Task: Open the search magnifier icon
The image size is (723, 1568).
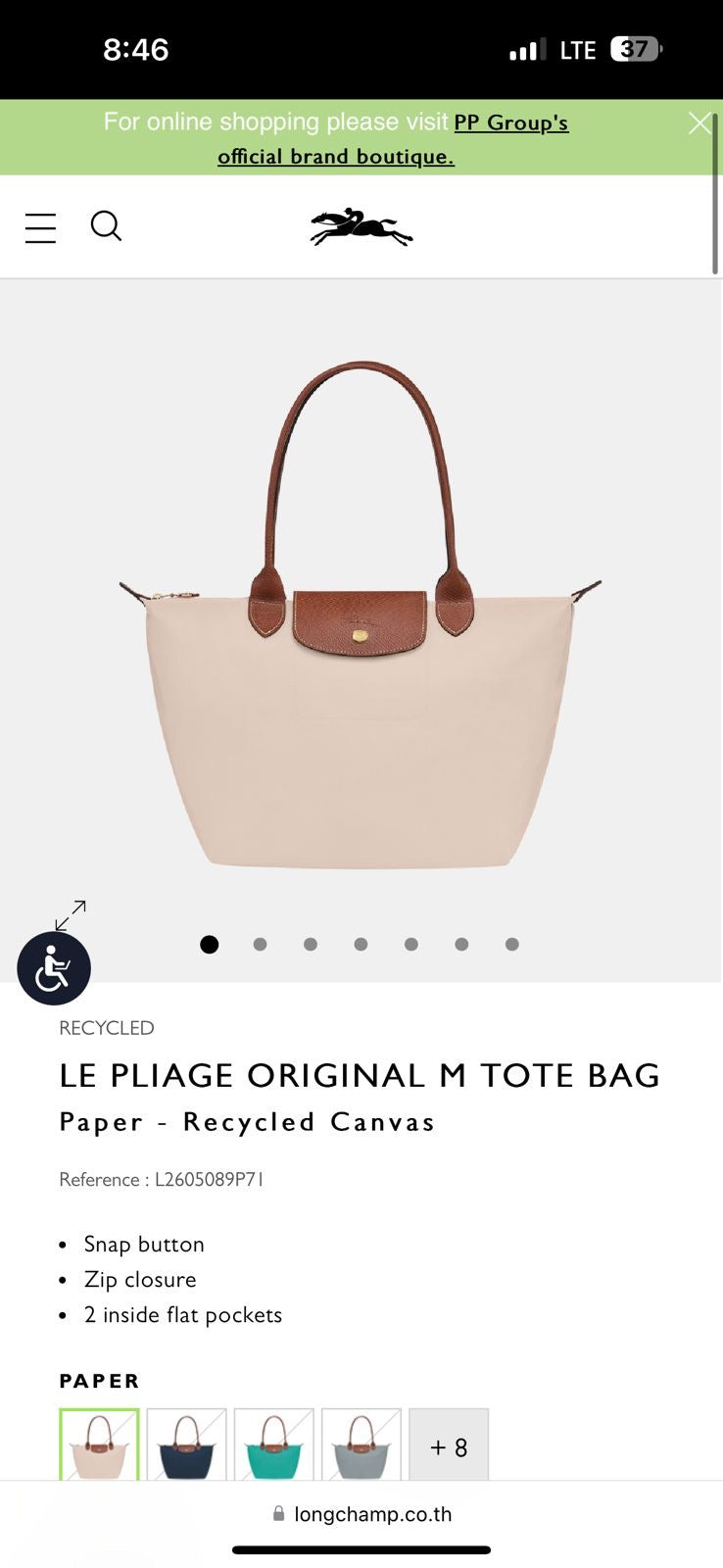Action: pyautogui.click(x=106, y=226)
